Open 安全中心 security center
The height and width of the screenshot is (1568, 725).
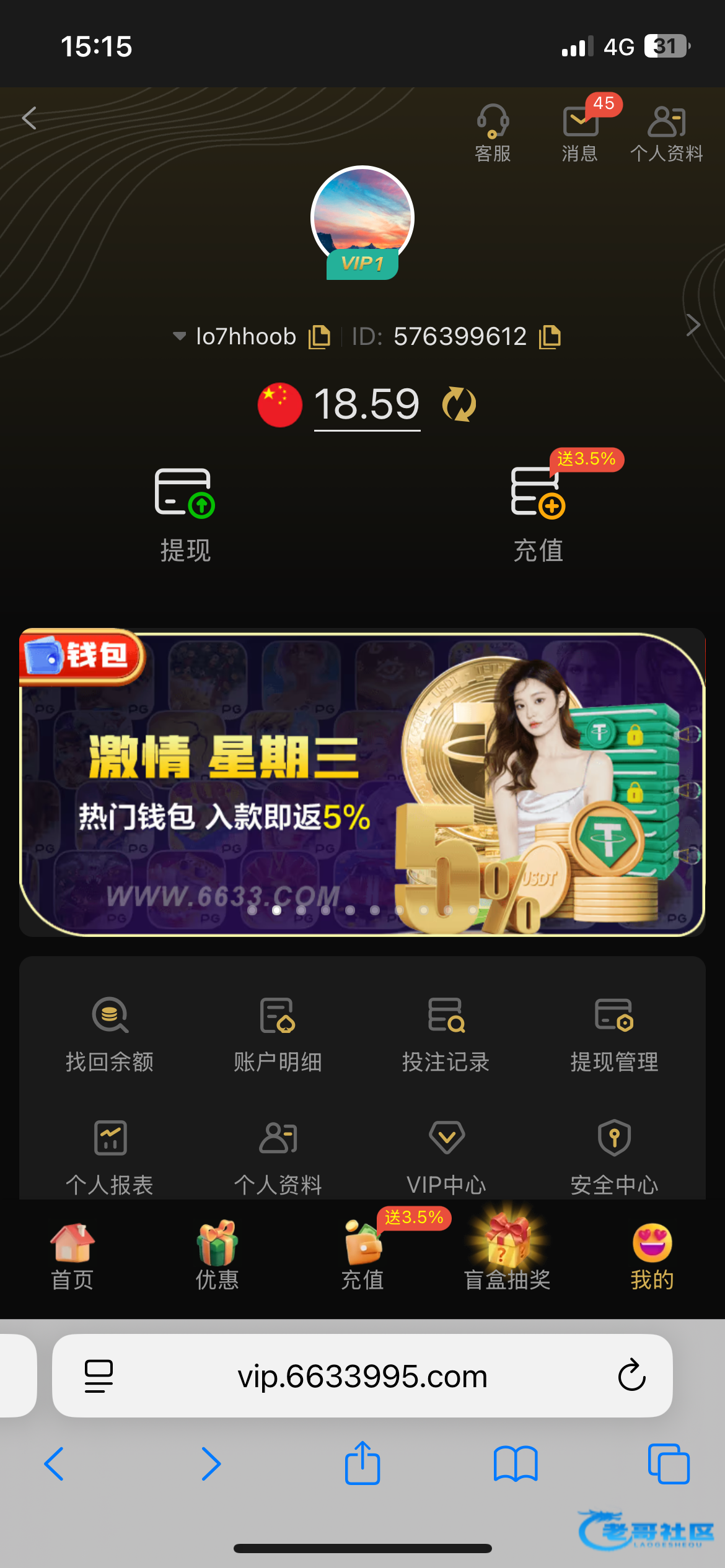tap(614, 1156)
